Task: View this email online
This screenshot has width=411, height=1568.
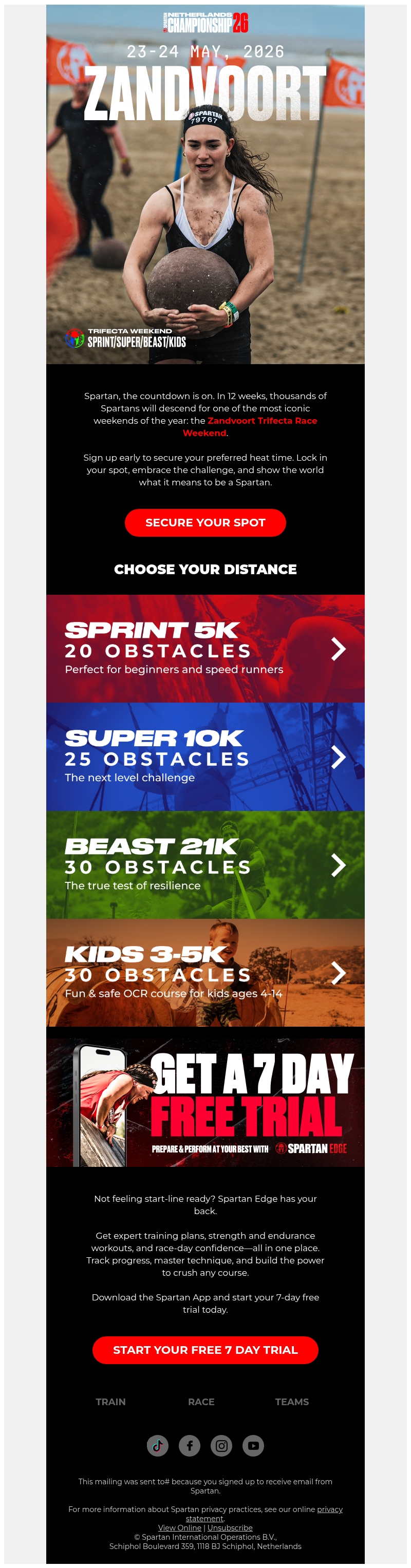Action: point(180,1527)
